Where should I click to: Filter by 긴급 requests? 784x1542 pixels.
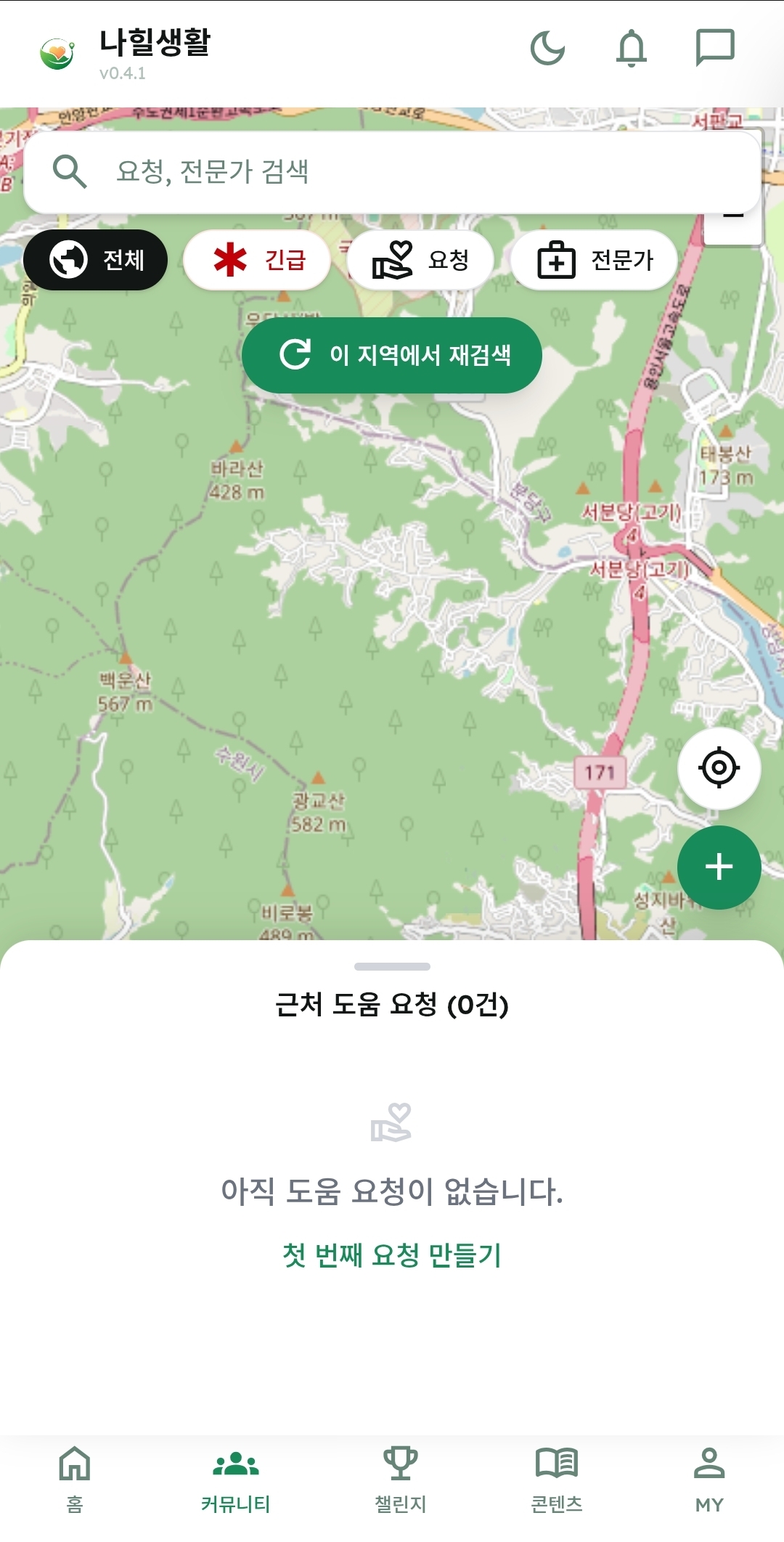coord(257,260)
